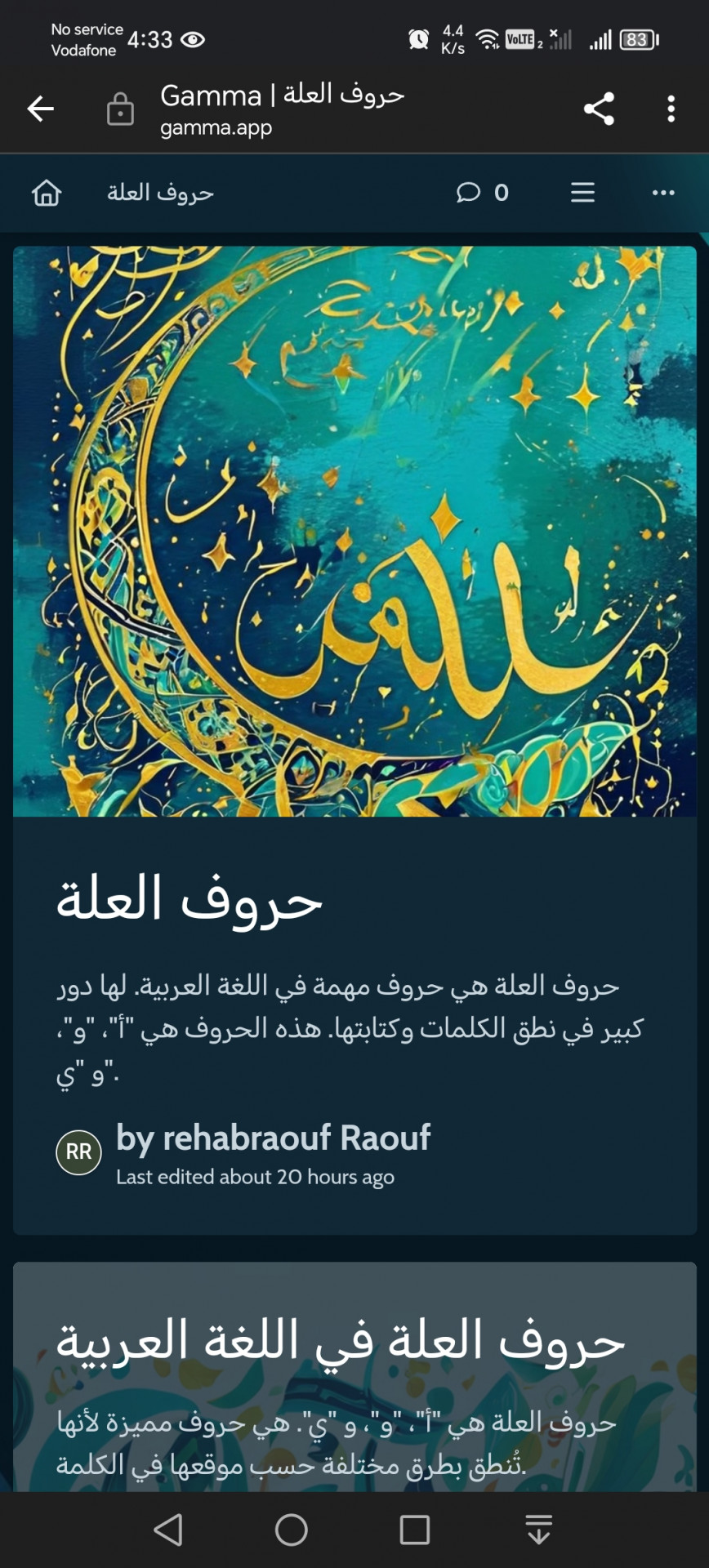Go to Gamma home icon
Image resolution: width=709 pixels, height=1568 pixels.
[x=47, y=193]
